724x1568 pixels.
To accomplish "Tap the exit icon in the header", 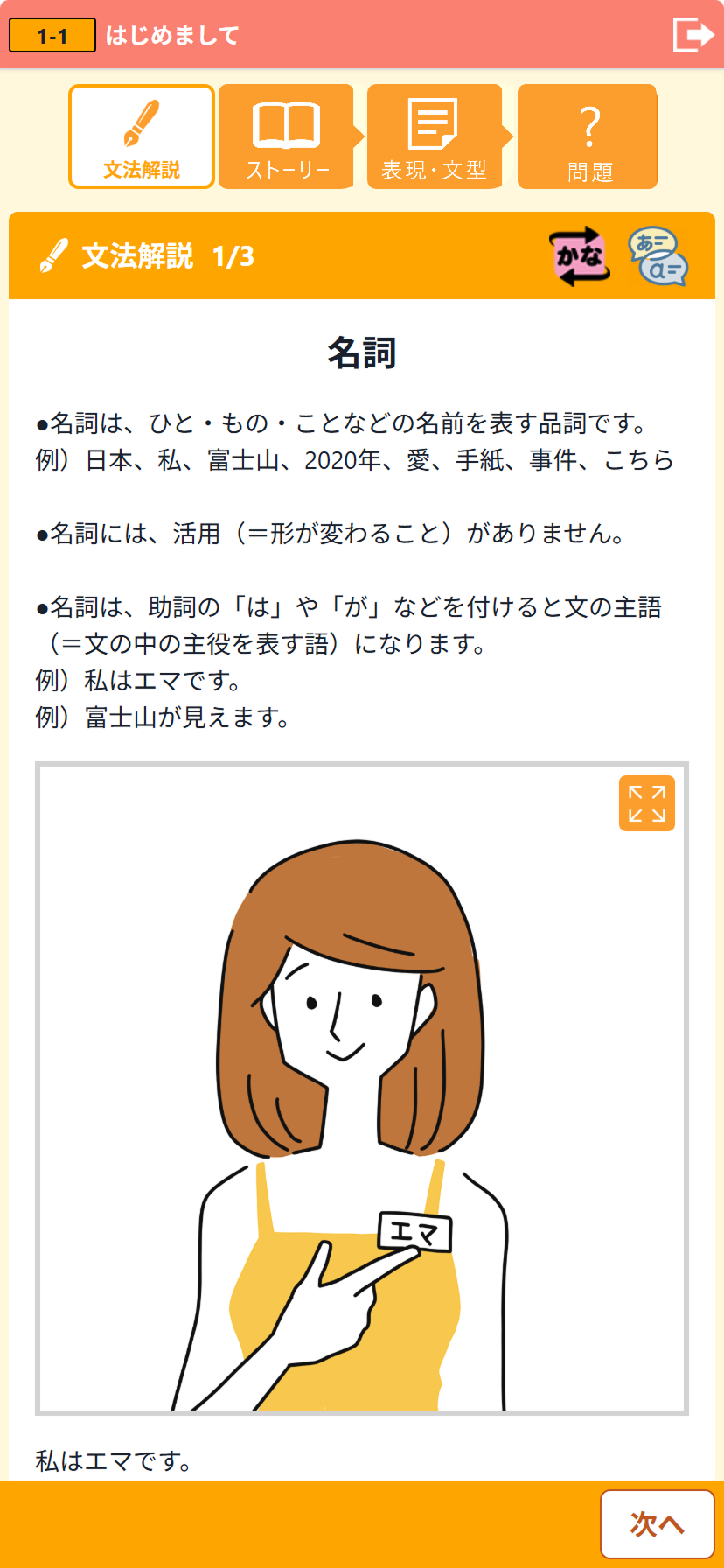I will pyautogui.click(x=693, y=35).
